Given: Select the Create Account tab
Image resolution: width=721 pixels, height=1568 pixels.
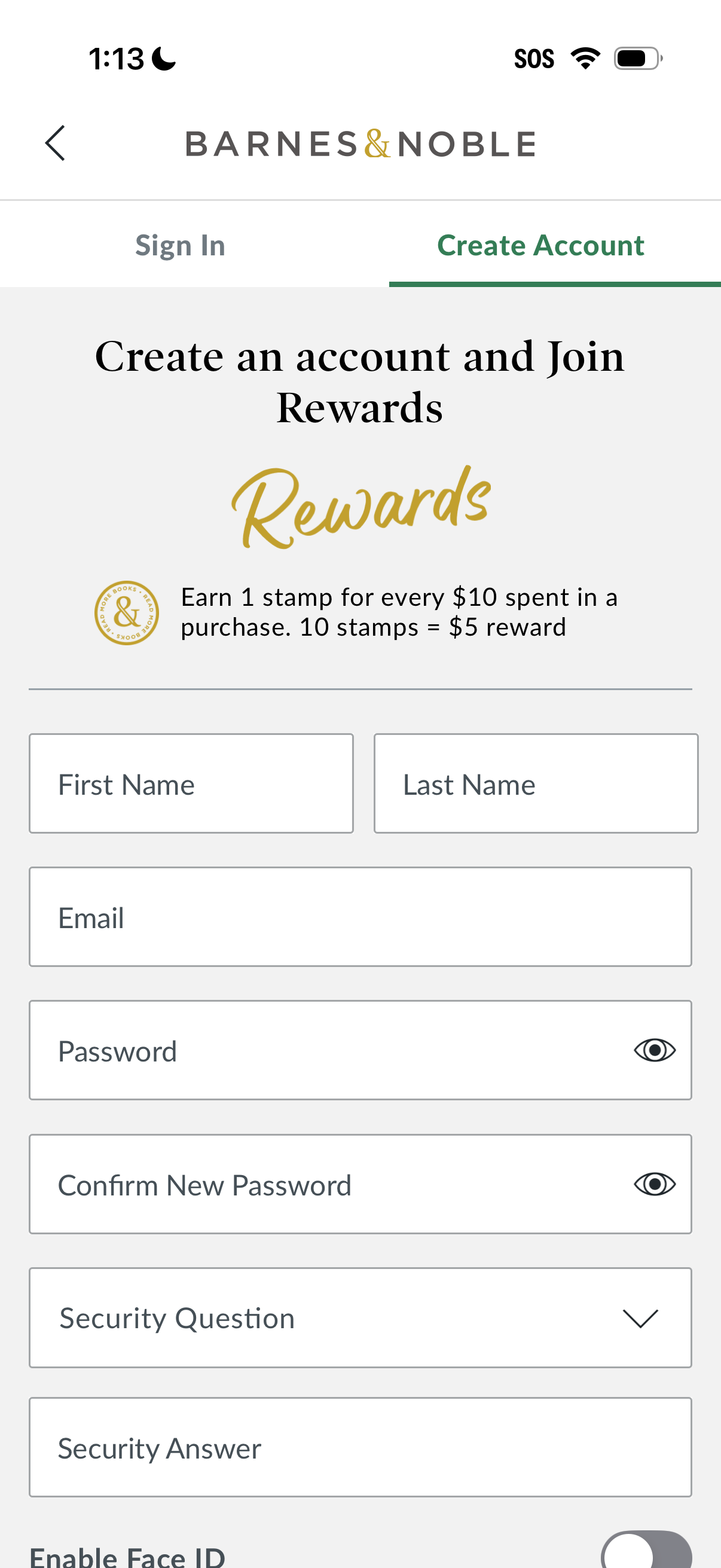Looking at the screenshot, I should (x=540, y=245).
